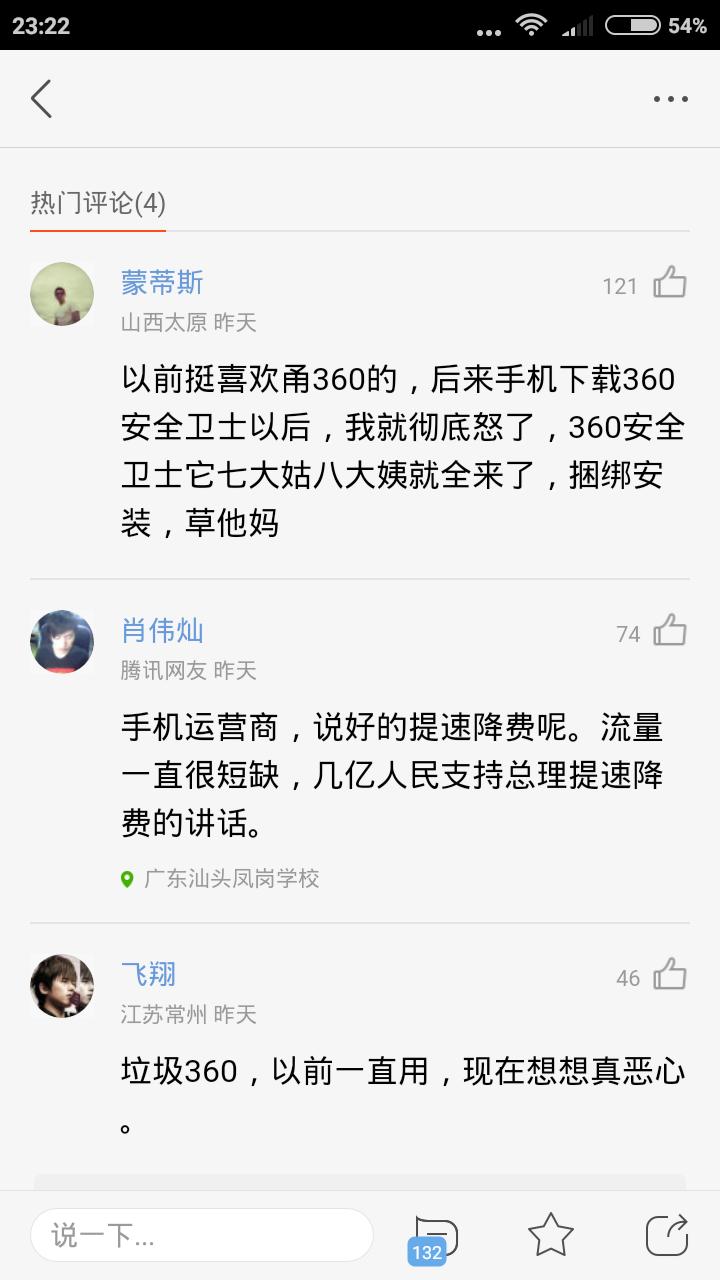Tap 蒙蒂斯's avatar photo
The width and height of the screenshot is (720, 1280).
(61, 294)
